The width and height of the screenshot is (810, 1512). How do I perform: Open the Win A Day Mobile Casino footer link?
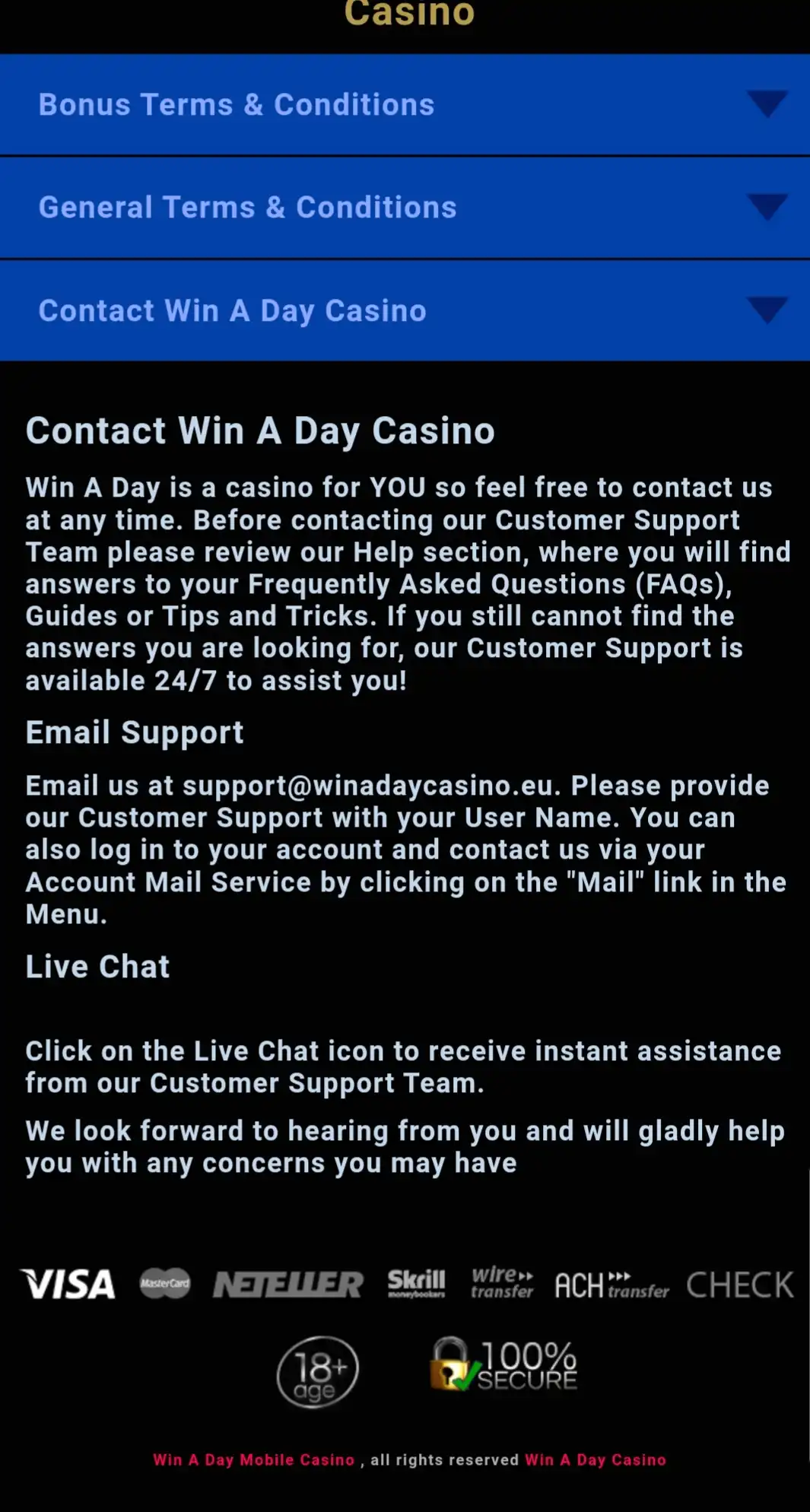(253, 1460)
